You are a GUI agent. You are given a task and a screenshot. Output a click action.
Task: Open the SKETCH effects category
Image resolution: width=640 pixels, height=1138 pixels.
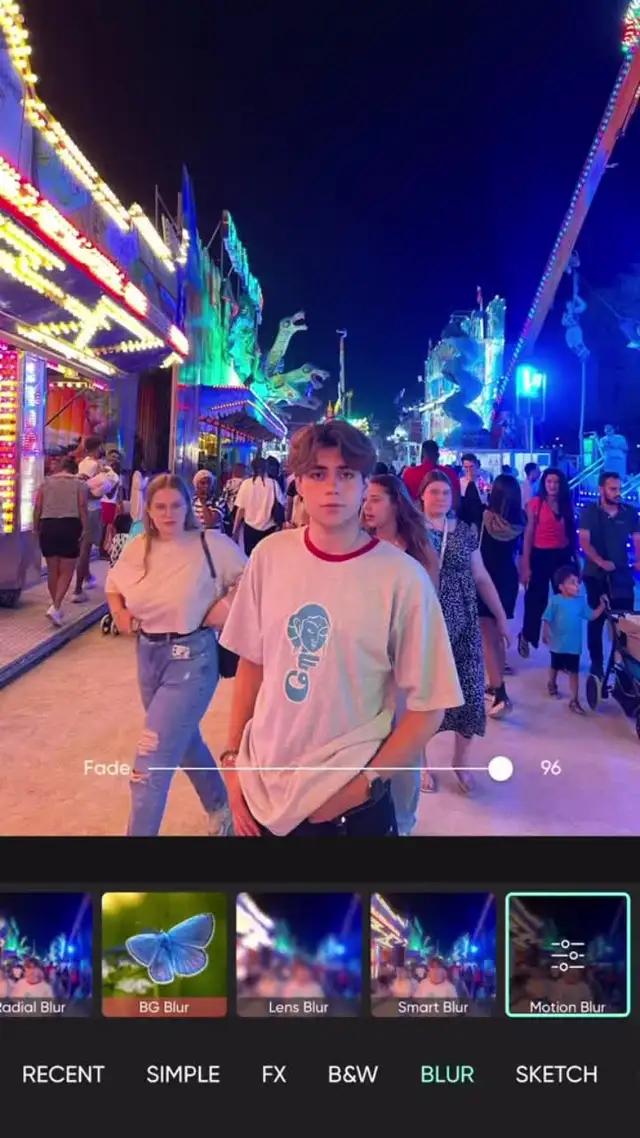click(x=556, y=1074)
